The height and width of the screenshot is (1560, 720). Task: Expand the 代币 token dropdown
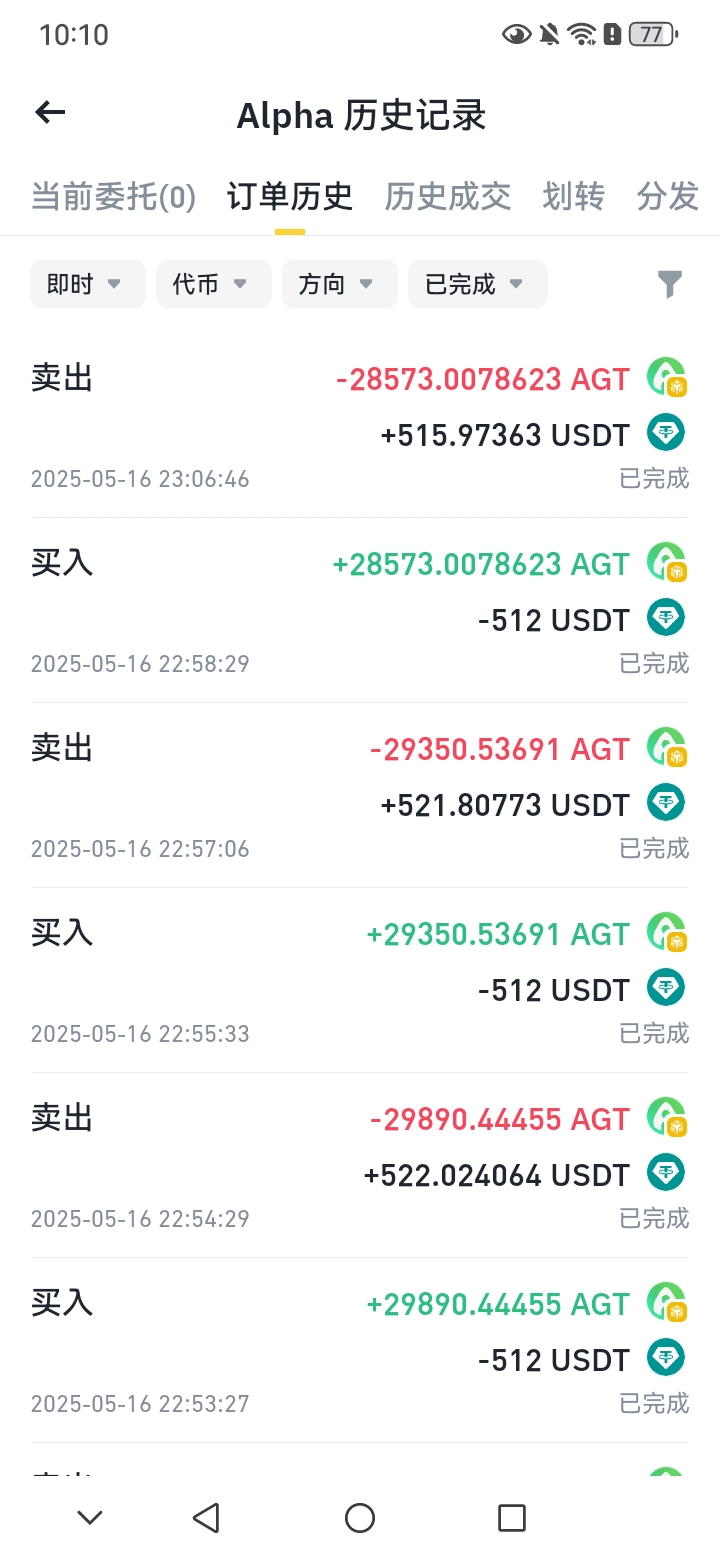213,284
